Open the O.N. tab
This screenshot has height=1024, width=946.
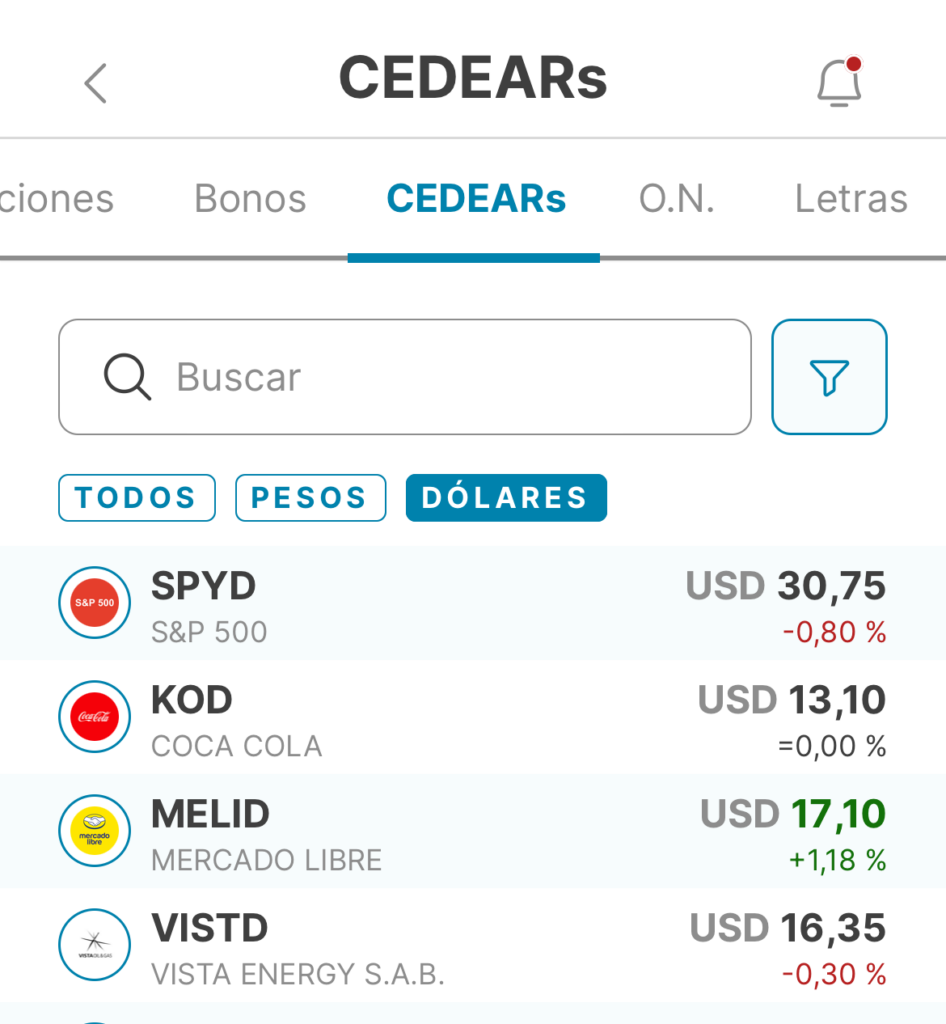pos(676,198)
